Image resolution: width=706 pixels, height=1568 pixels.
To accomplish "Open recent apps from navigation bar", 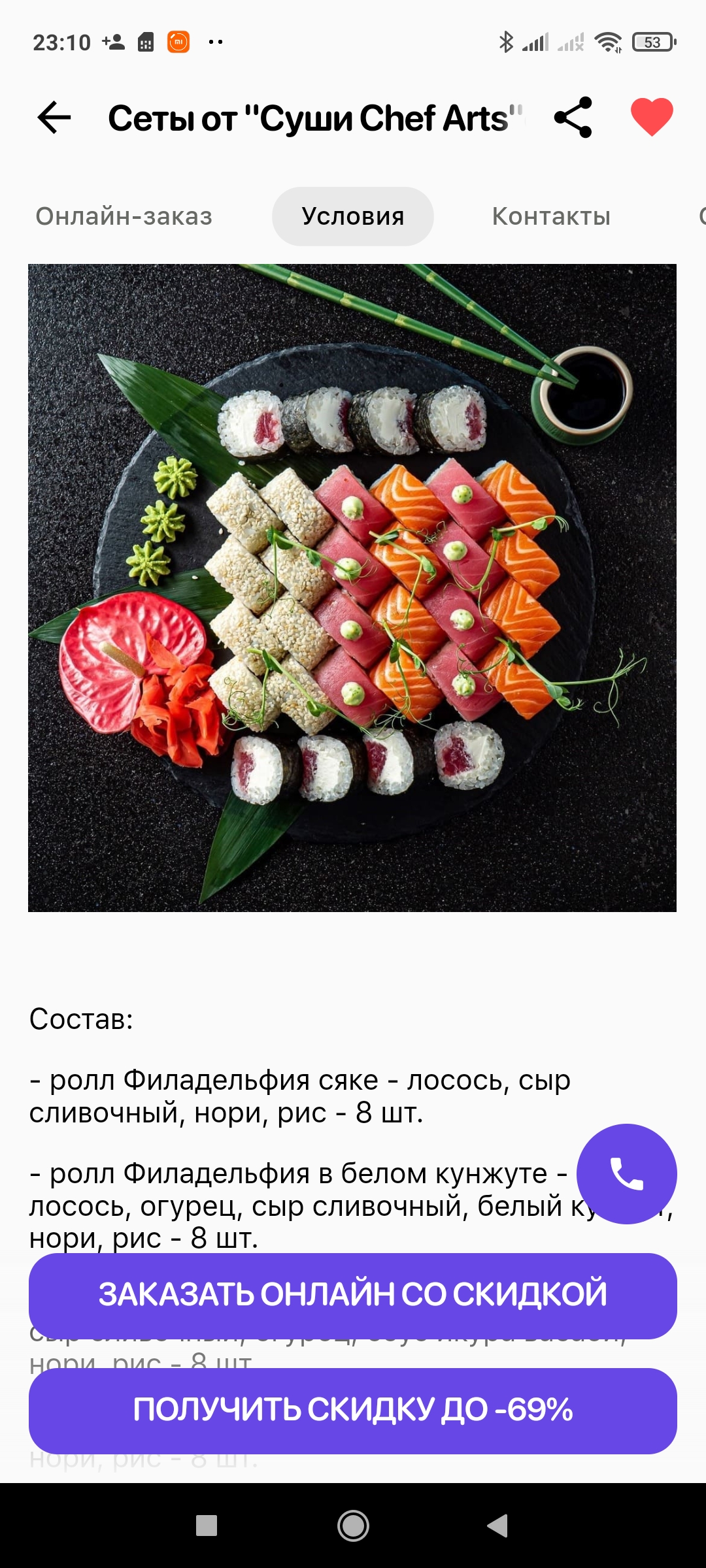I will pyautogui.click(x=207, y=1526).
